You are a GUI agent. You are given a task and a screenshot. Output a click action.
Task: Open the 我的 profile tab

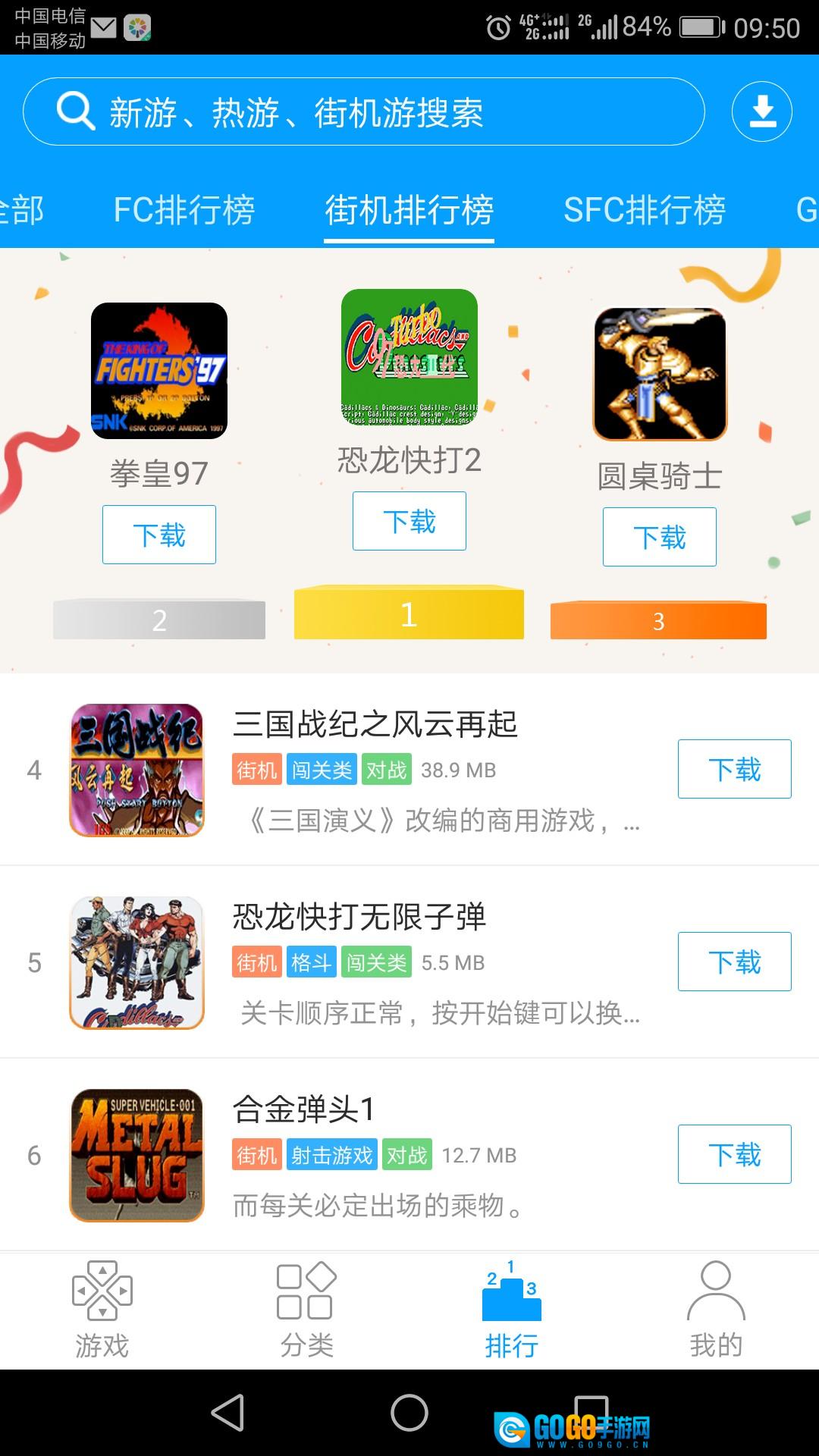click(x=716, y=1310)
